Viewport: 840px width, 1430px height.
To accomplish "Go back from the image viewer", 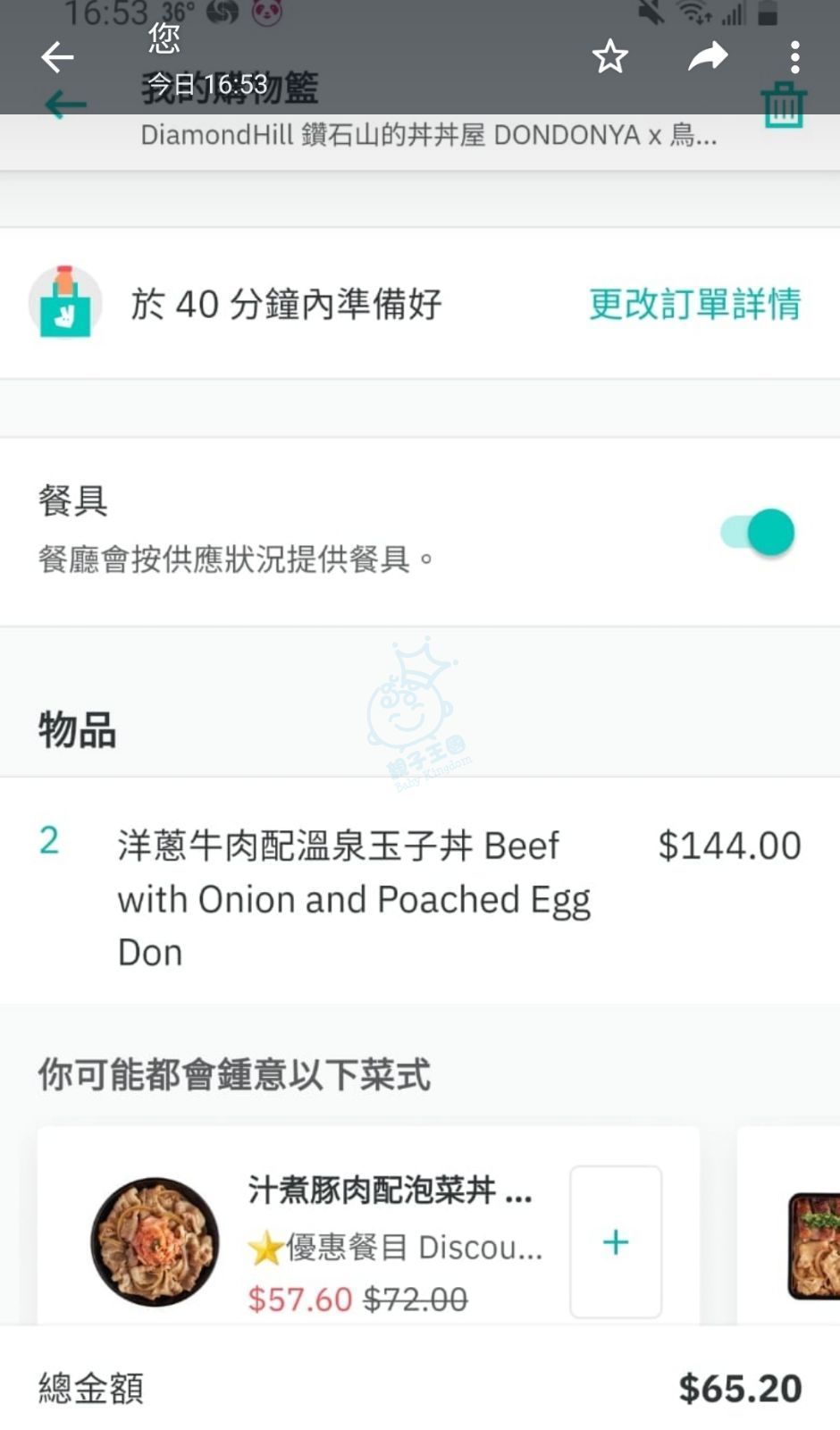I will pyautogui.click(x=57, y=57).
